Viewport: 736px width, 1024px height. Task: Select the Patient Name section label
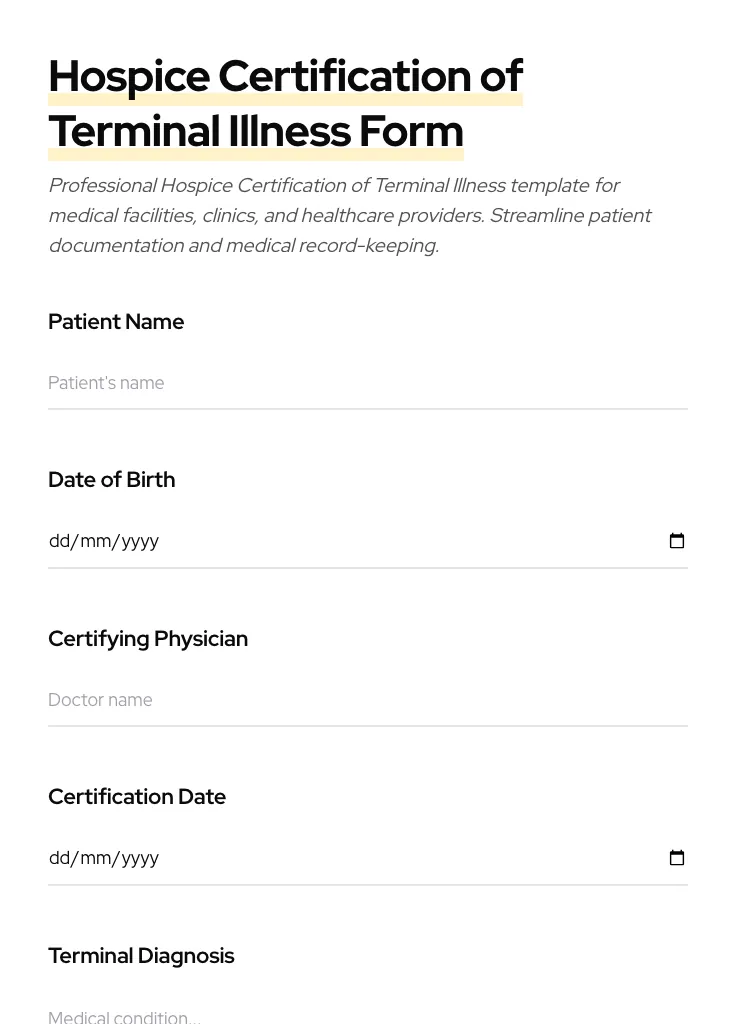(x=116, y=321)
